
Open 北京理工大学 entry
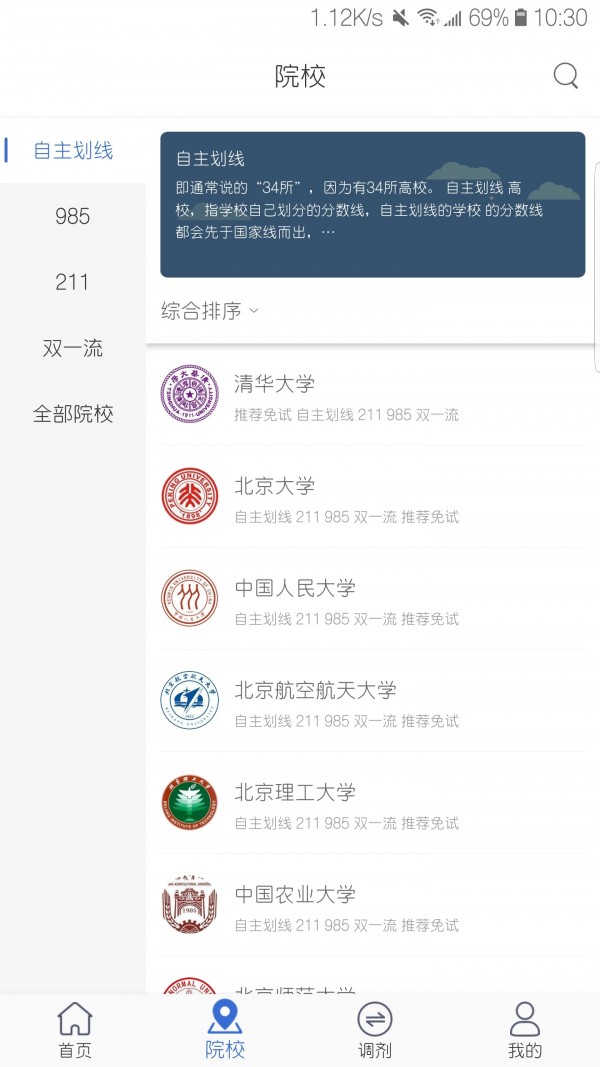click(x=372, y=804)
